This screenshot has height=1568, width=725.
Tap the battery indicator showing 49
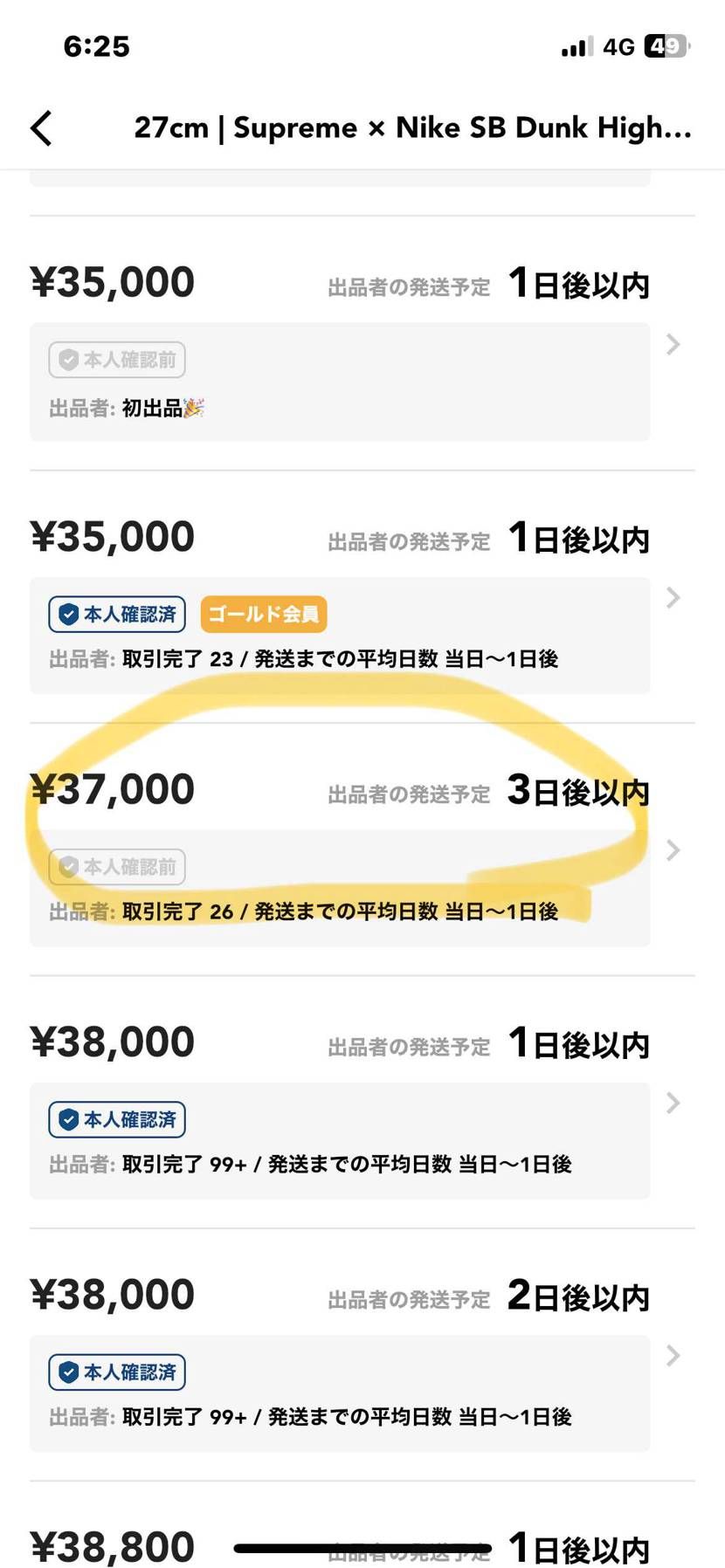tap(666, 46)
